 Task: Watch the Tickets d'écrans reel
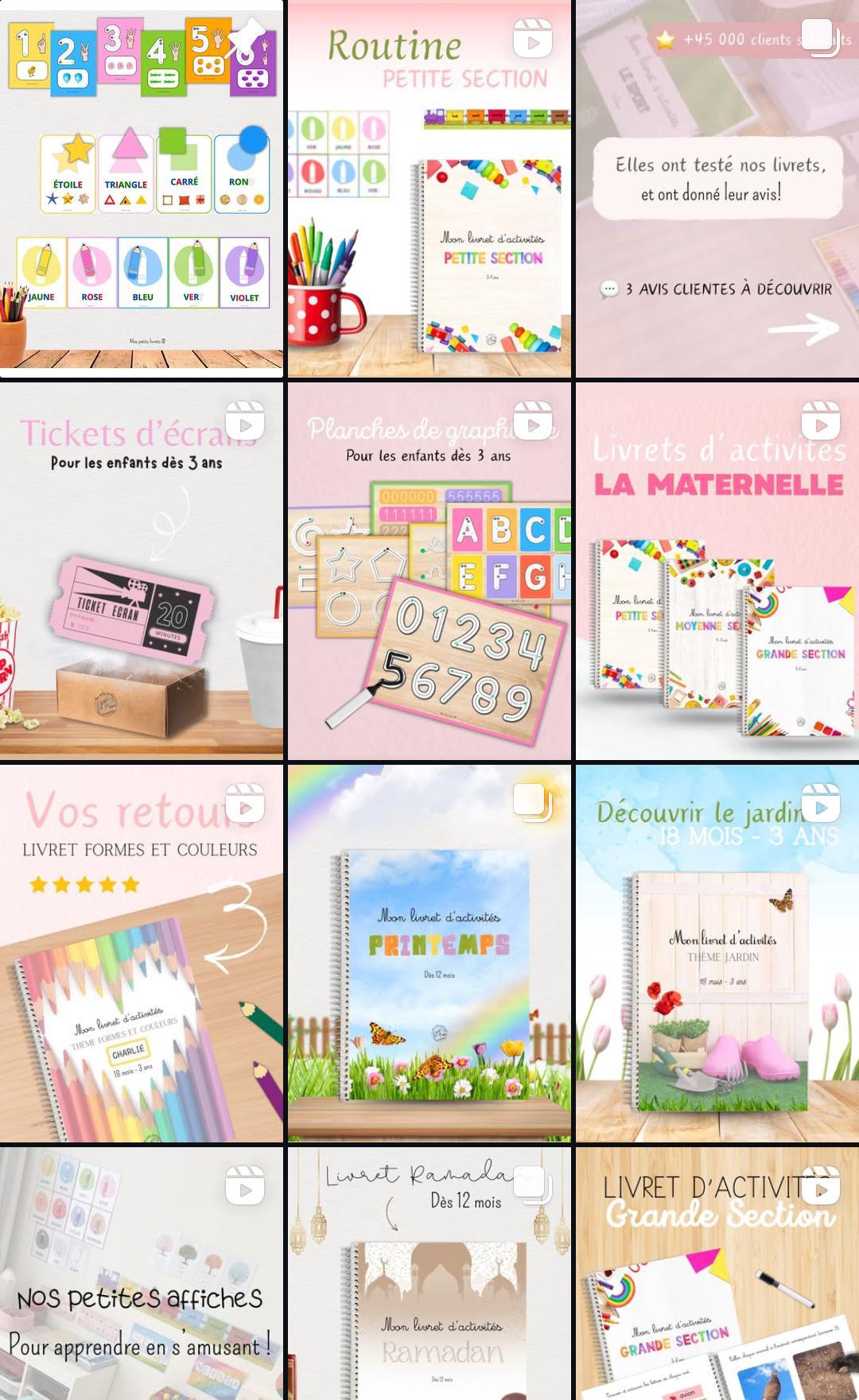click(142, 570)
